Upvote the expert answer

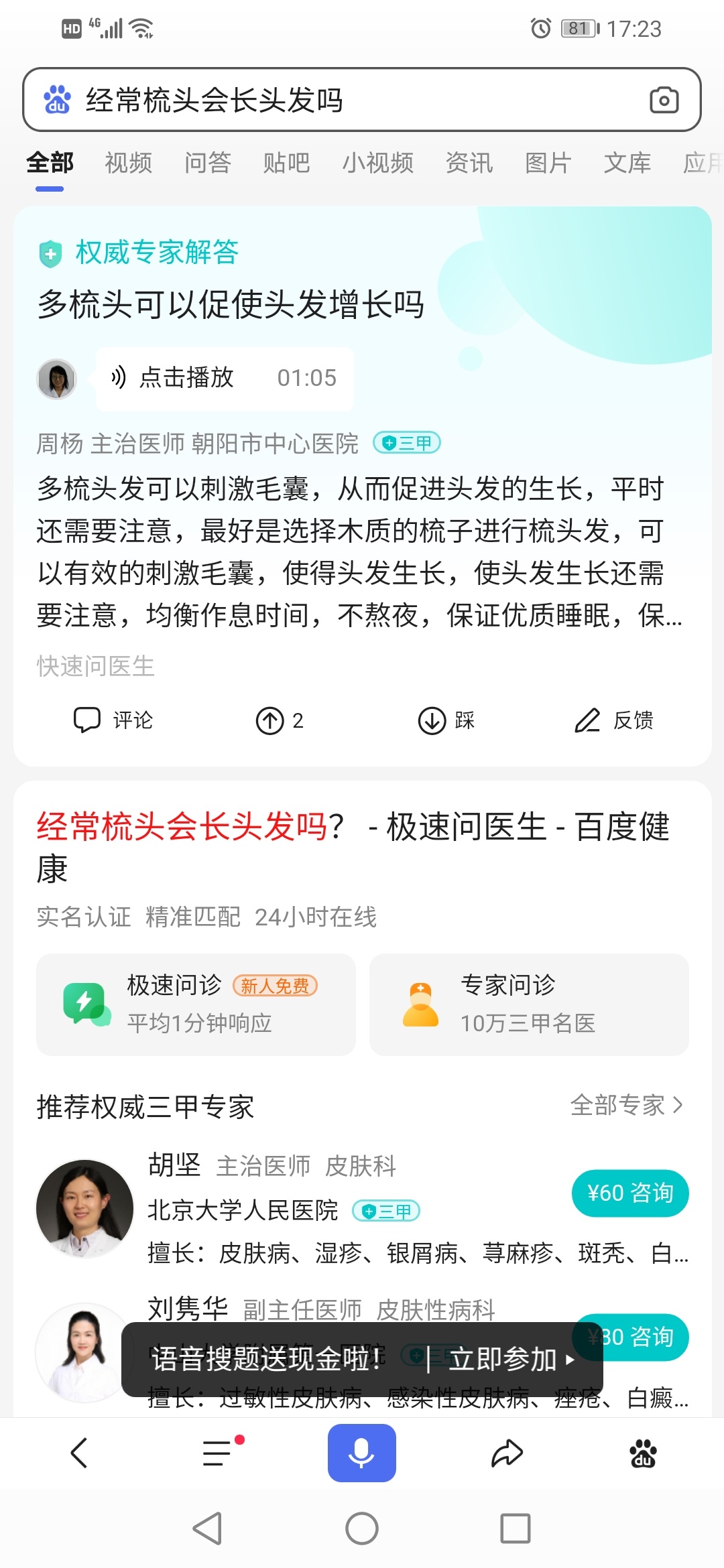(280, 721)
